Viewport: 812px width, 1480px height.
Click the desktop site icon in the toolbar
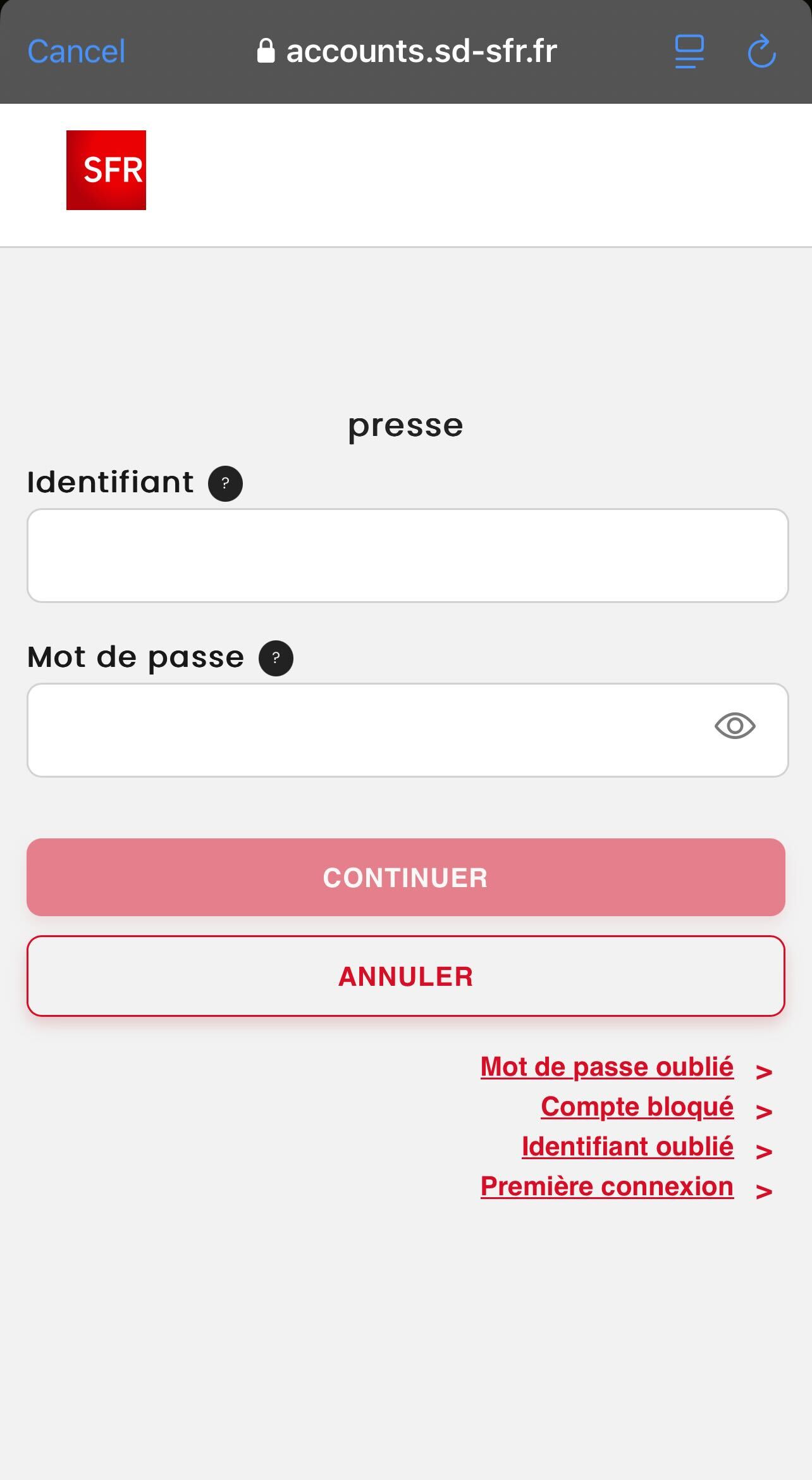pyautogui.click(x=689, y=51)
